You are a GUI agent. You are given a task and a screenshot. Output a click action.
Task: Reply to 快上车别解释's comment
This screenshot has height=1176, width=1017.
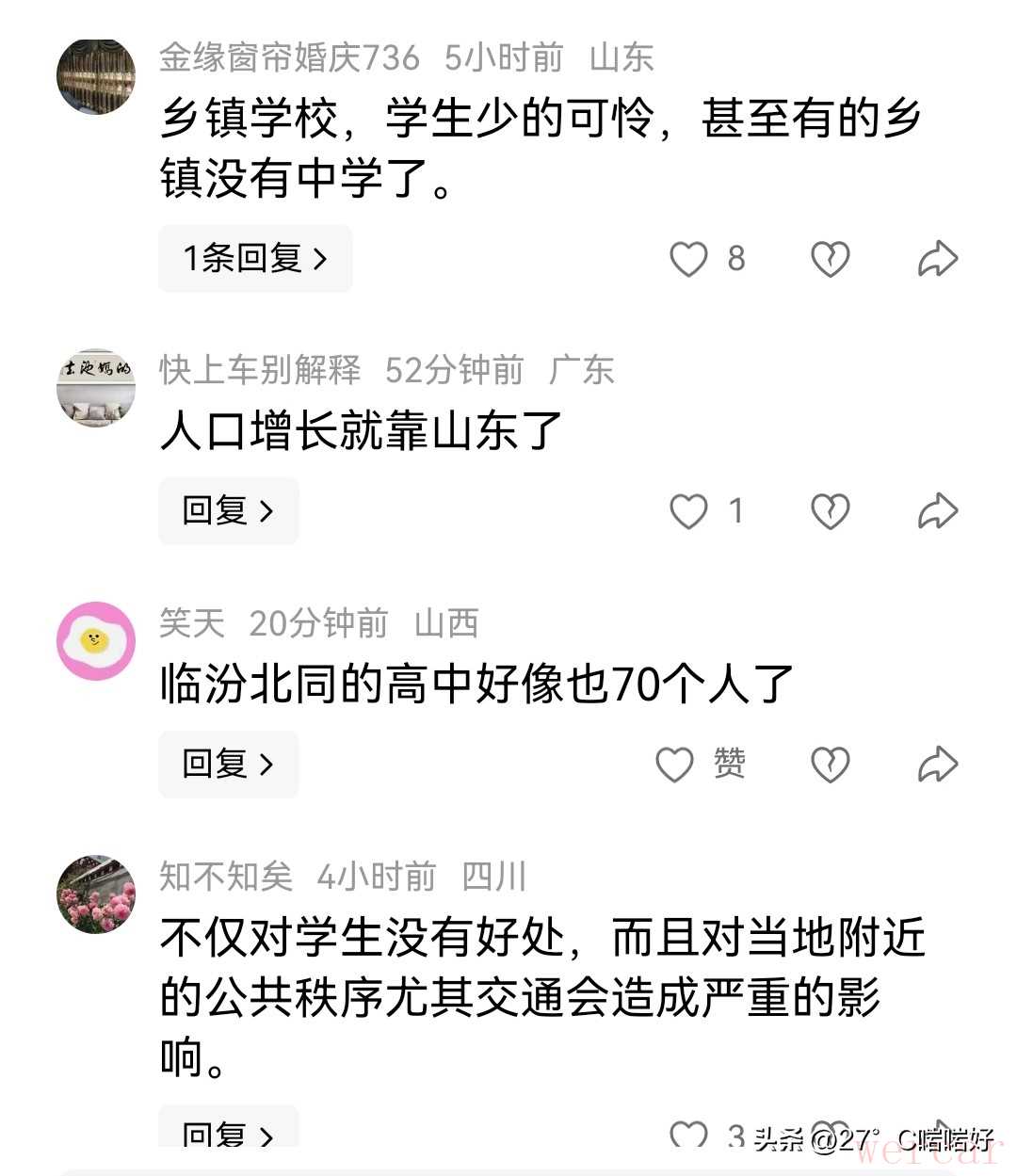228,510
